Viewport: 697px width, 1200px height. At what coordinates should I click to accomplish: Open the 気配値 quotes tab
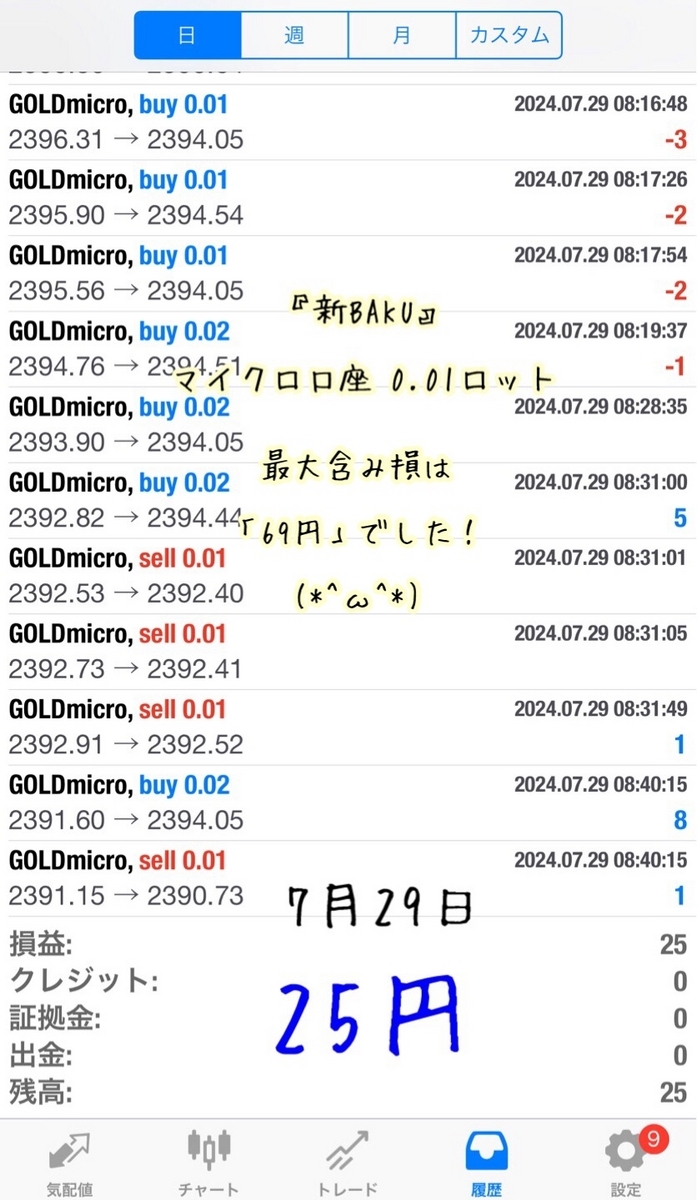70,1162
